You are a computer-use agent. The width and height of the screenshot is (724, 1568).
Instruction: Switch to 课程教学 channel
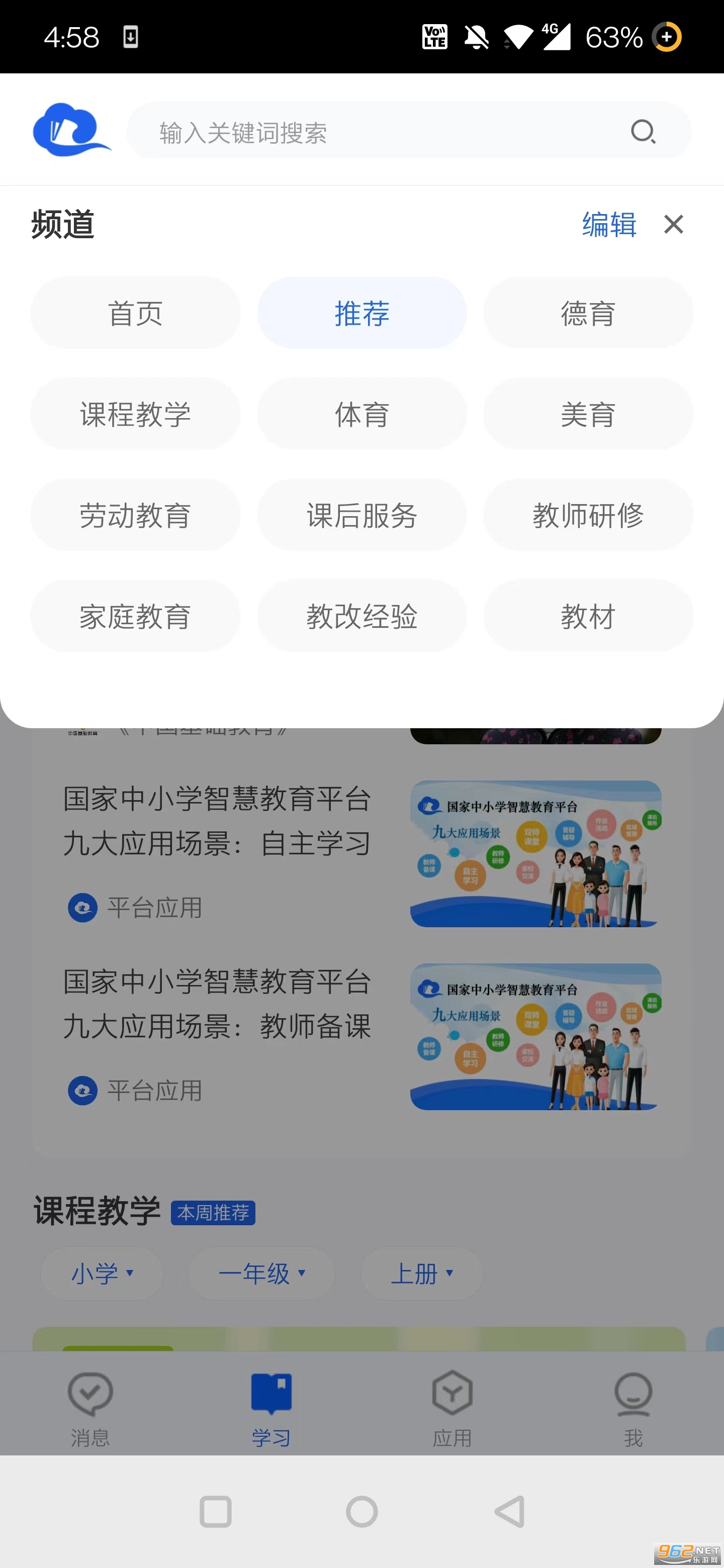point(135,415)
